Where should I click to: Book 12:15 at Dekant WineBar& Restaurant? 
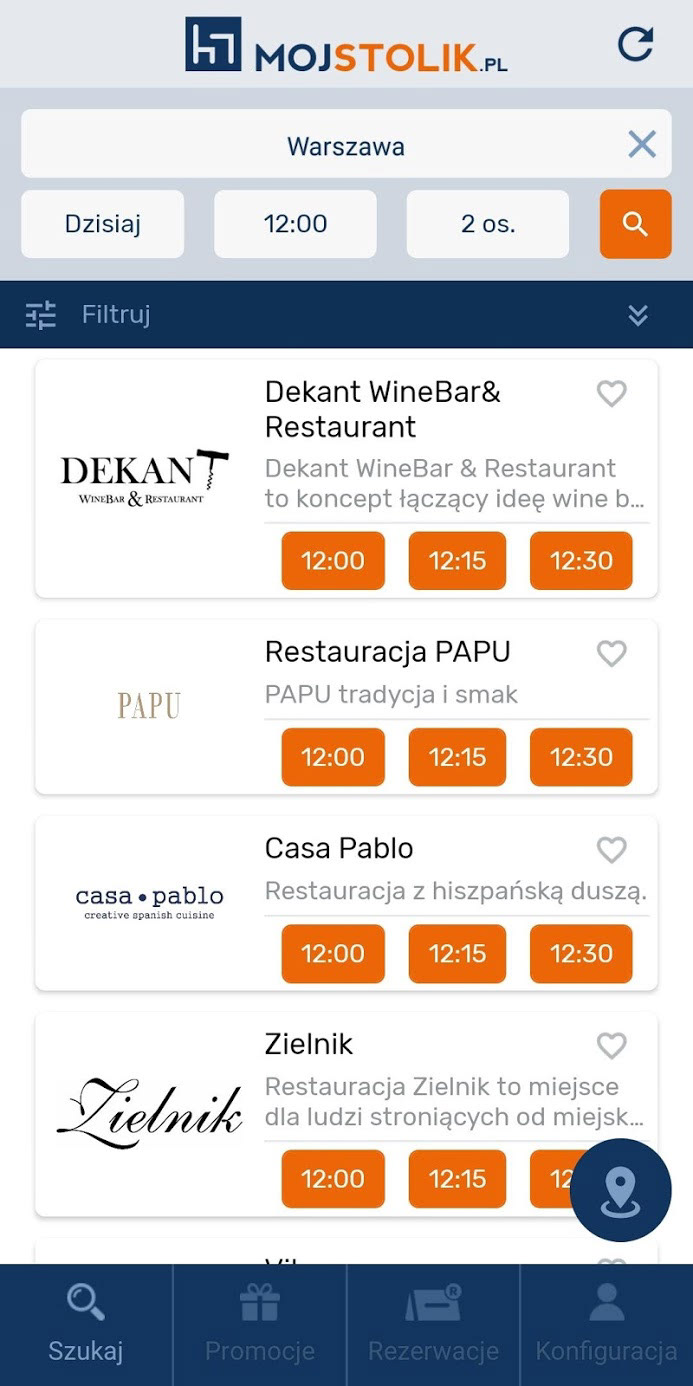tap(457, 561)
